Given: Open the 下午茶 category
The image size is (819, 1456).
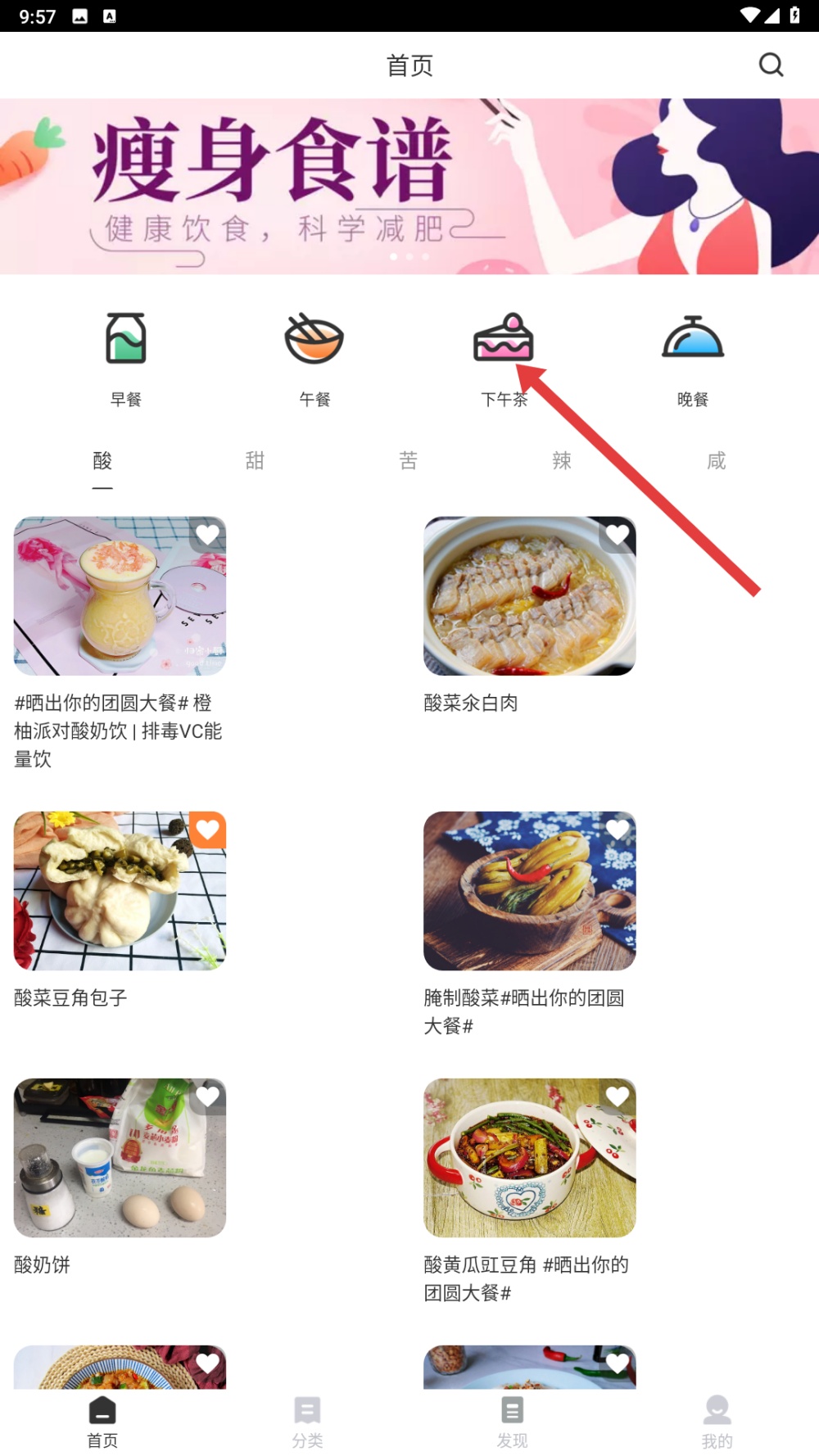Looking at the screenshot, I should [x=504, y=359].
